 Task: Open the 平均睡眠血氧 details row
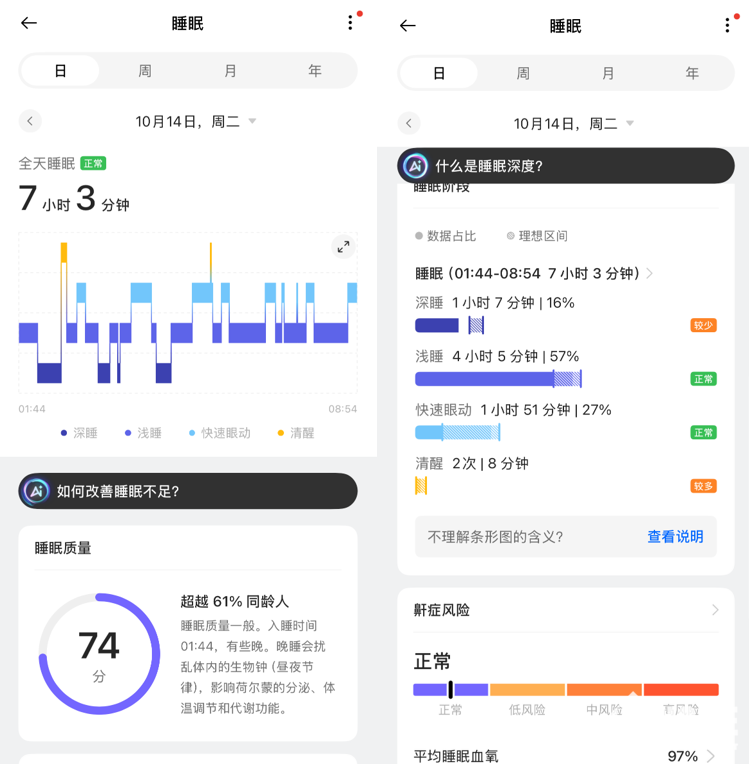566,755
